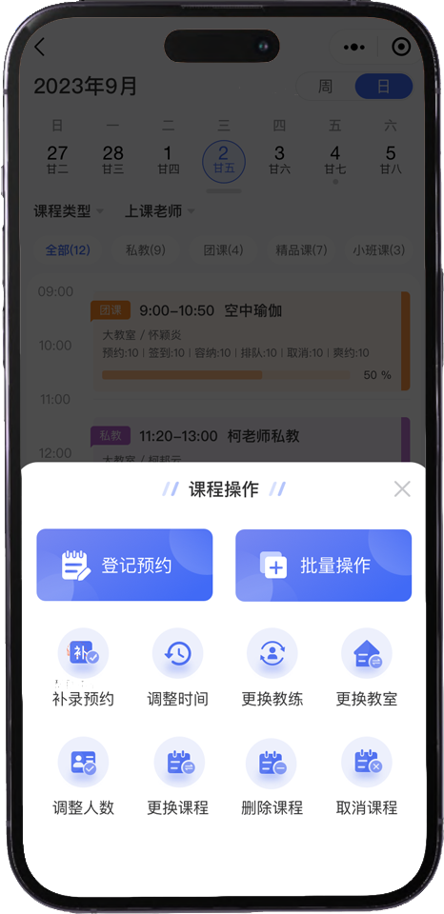Close the 课程操作 sheet
Viewport: 444px width, 914px height.
(x=402, y=489)
